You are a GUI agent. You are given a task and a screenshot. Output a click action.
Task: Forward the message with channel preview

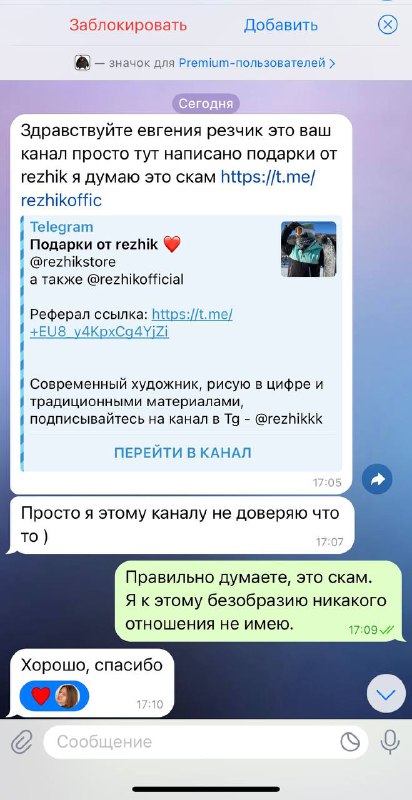click(x=377, y=479)
